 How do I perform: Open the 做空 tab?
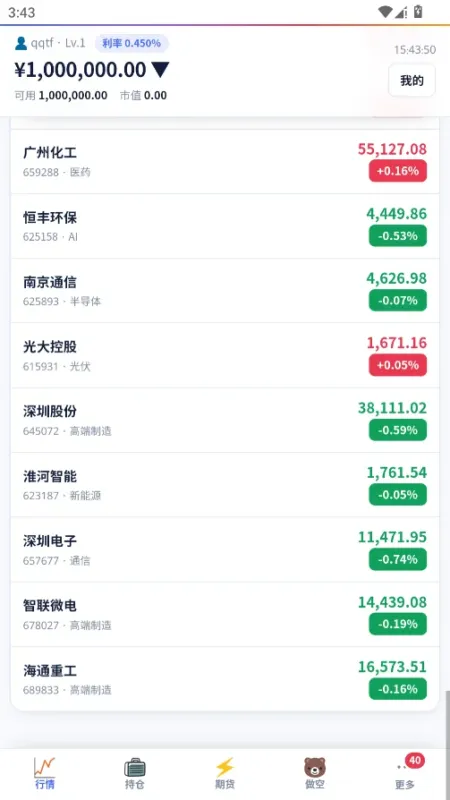pos(315,773)
